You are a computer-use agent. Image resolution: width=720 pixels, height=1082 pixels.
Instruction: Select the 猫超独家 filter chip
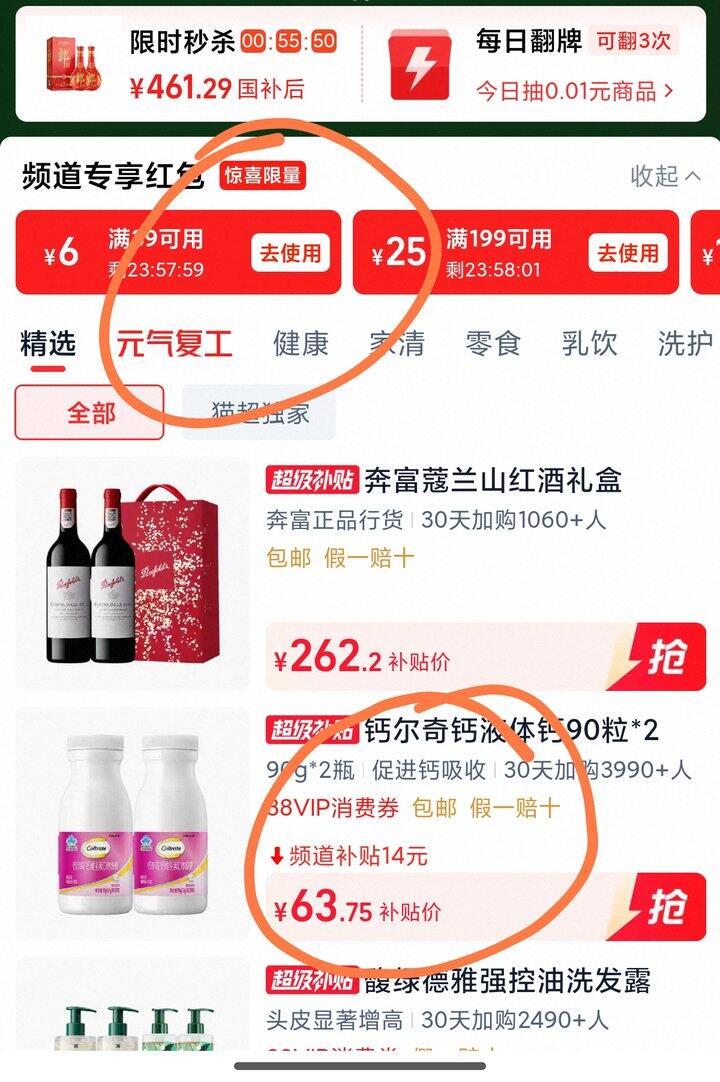tap(259, 413)
